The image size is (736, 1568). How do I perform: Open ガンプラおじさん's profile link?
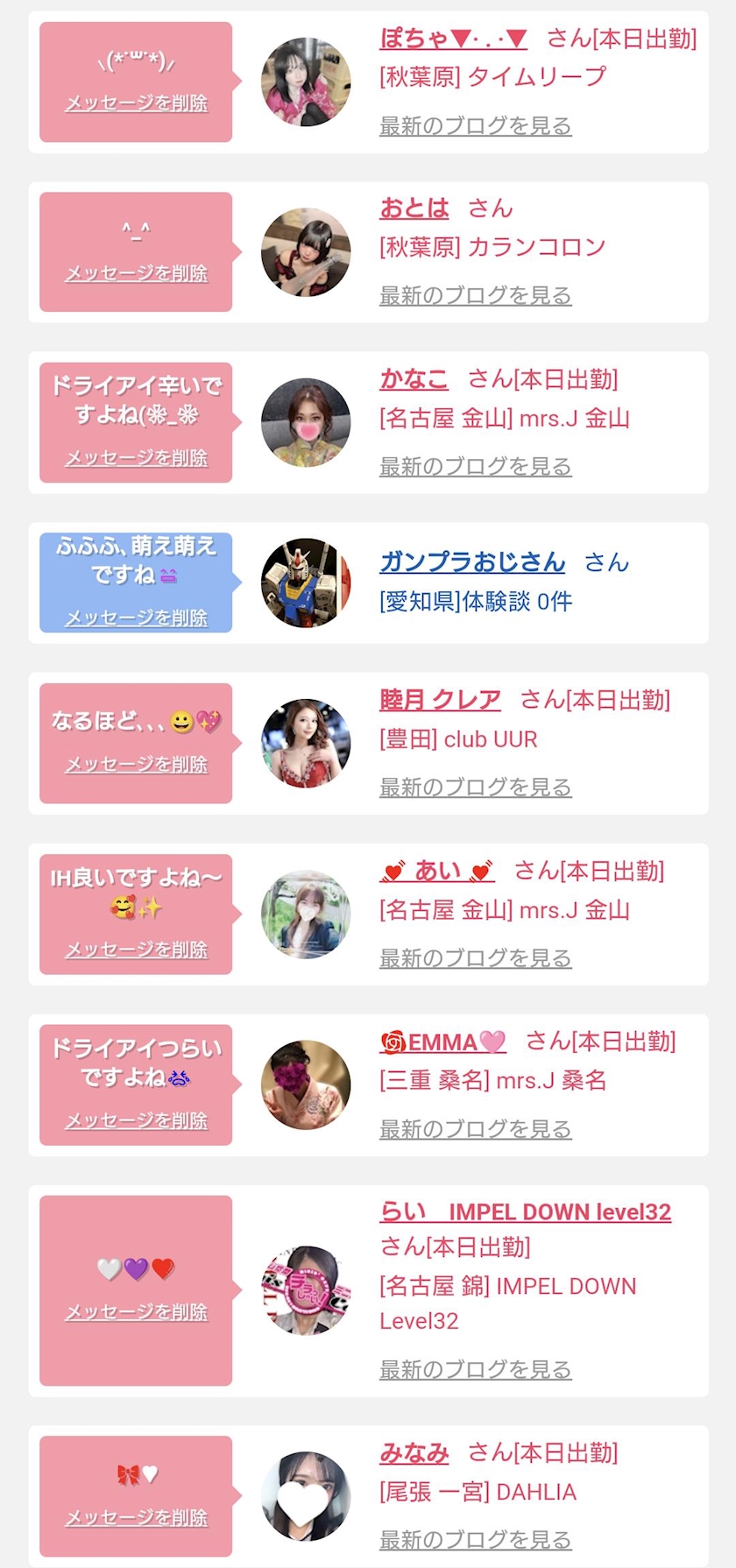coord(472,562)
